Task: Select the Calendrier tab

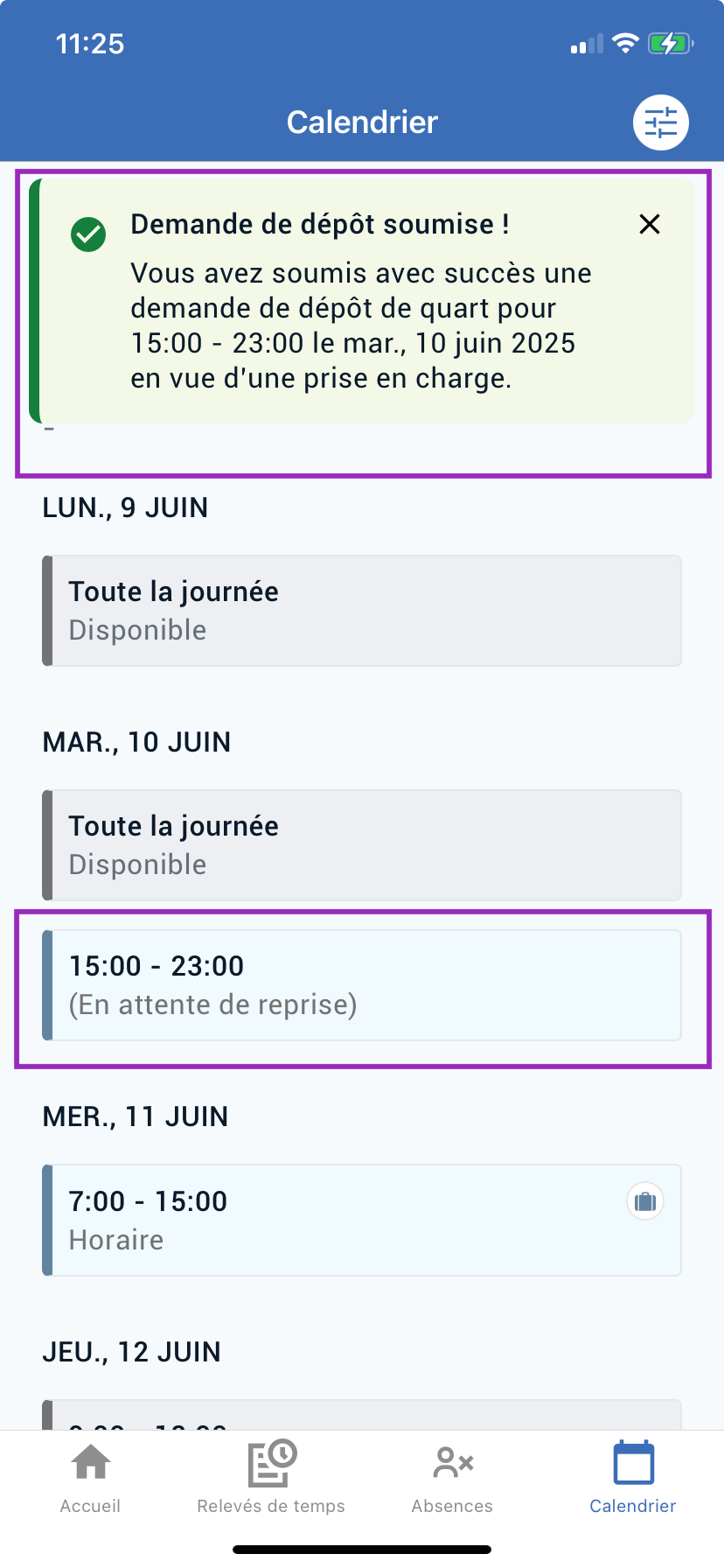Action: click(633, 1478)
